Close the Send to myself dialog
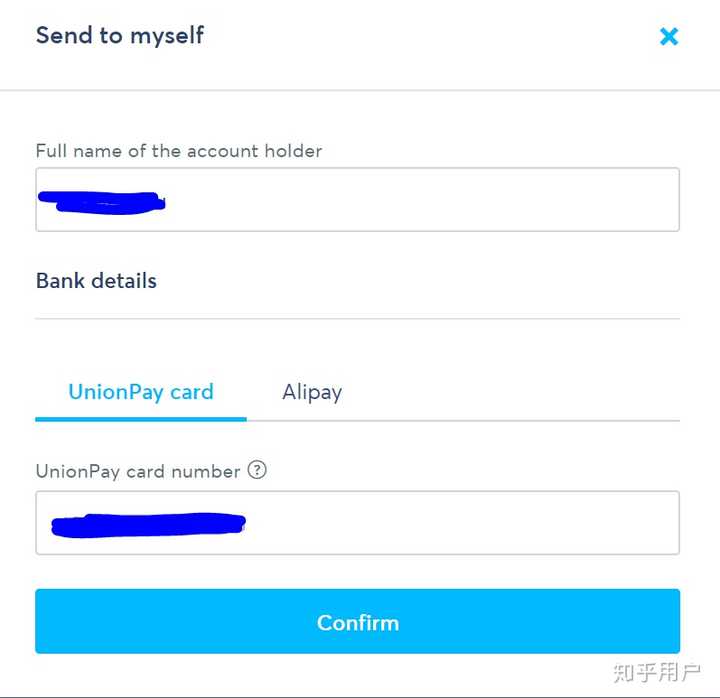720x698 pixels. point(669,36)
